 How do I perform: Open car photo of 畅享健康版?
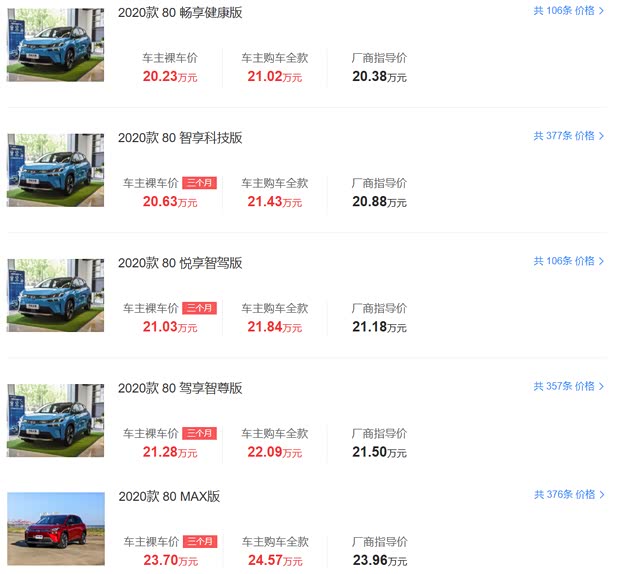point(56,46)
